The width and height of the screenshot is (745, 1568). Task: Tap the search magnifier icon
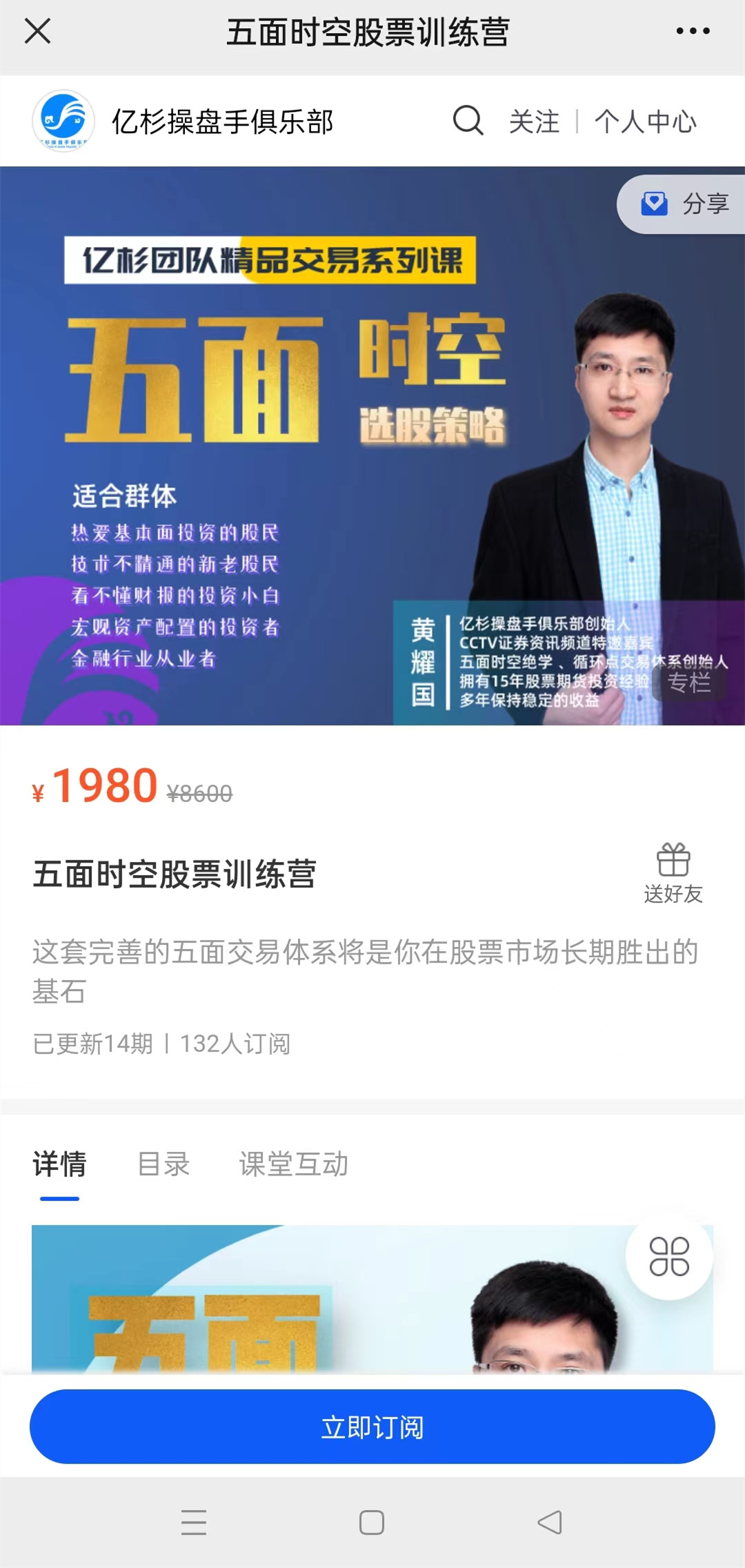[x=468, y=121]
